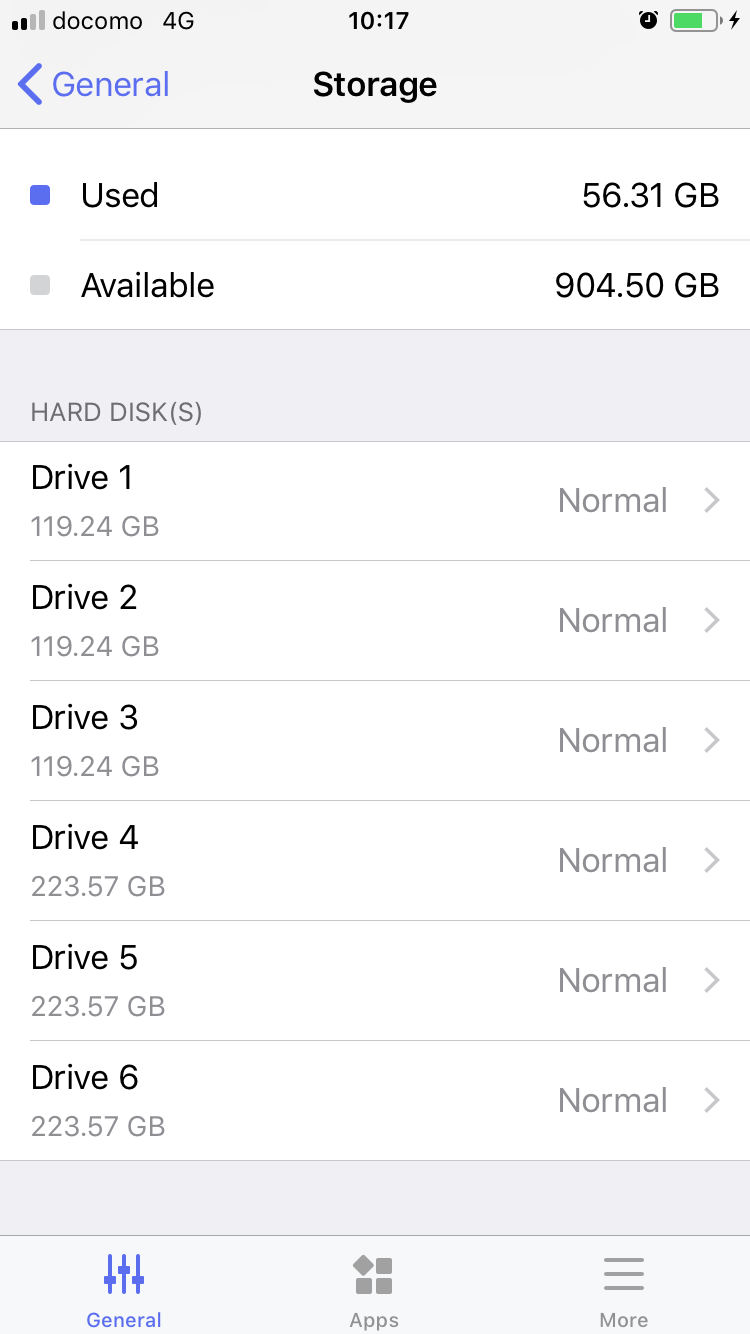Open Drive 1 details

375,501
